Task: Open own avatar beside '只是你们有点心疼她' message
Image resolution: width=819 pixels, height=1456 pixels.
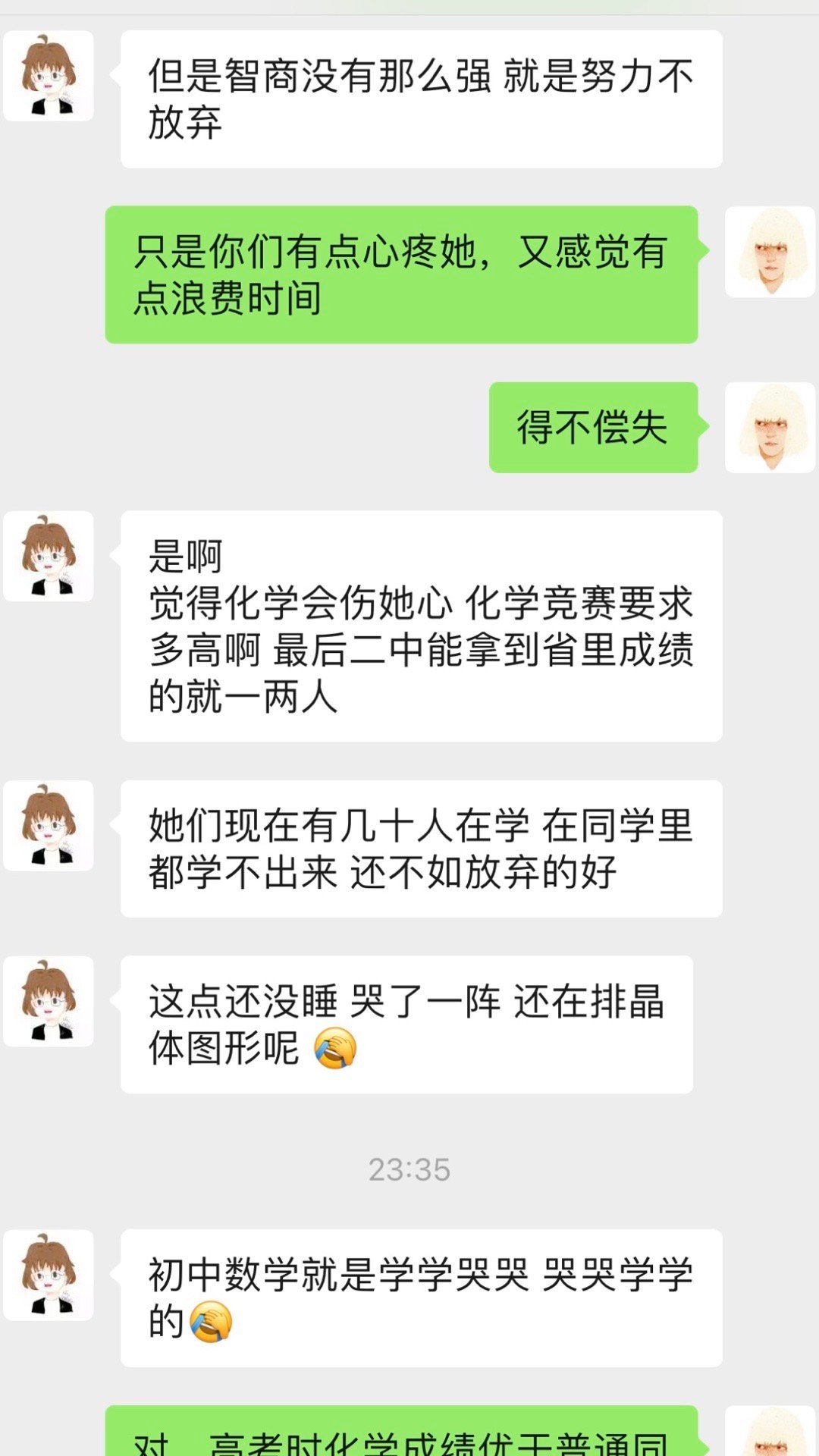Action: (x=770, y=252)
